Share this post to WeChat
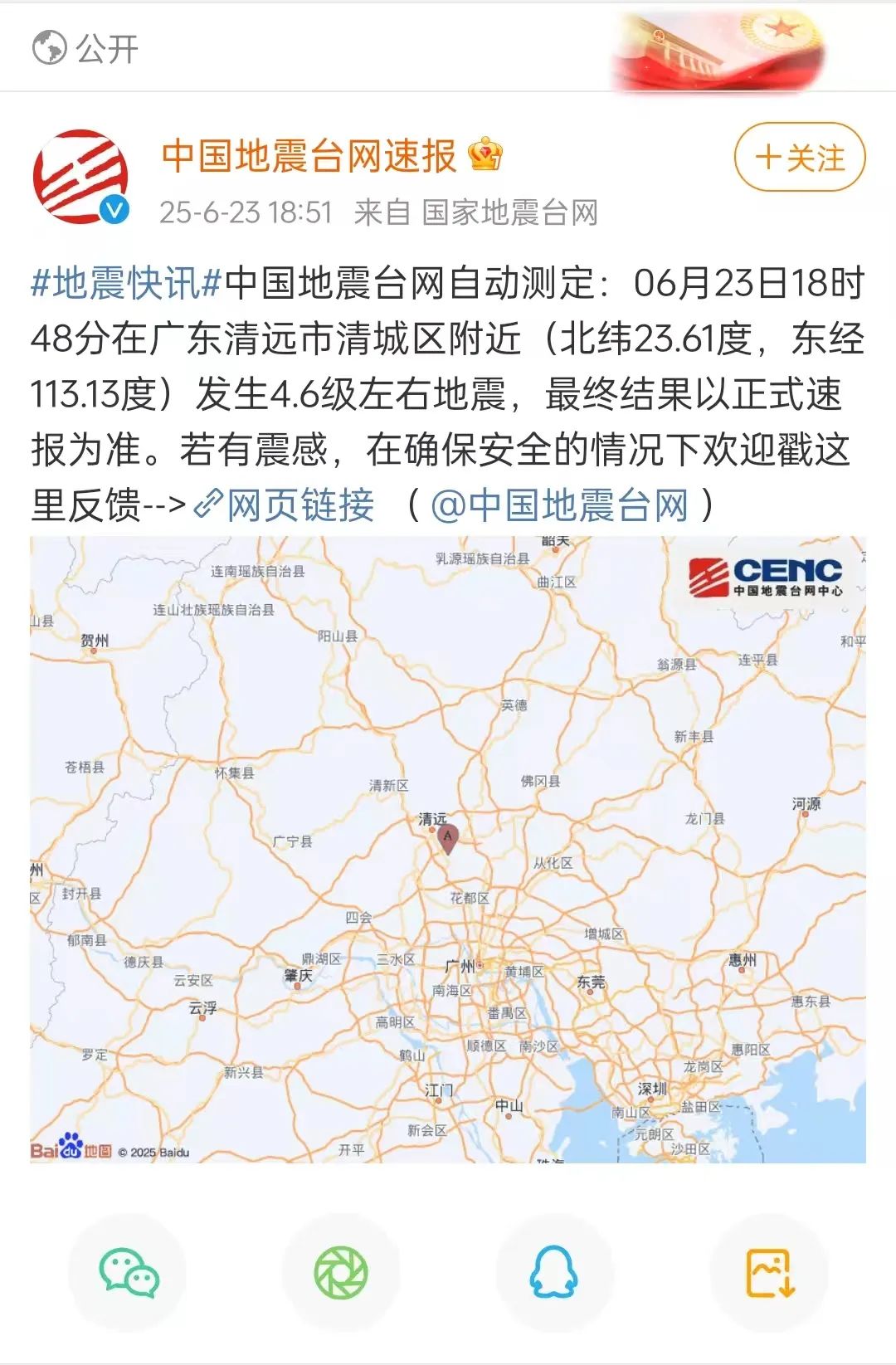Screen dimensions: 896x1365 point(129,1273)
